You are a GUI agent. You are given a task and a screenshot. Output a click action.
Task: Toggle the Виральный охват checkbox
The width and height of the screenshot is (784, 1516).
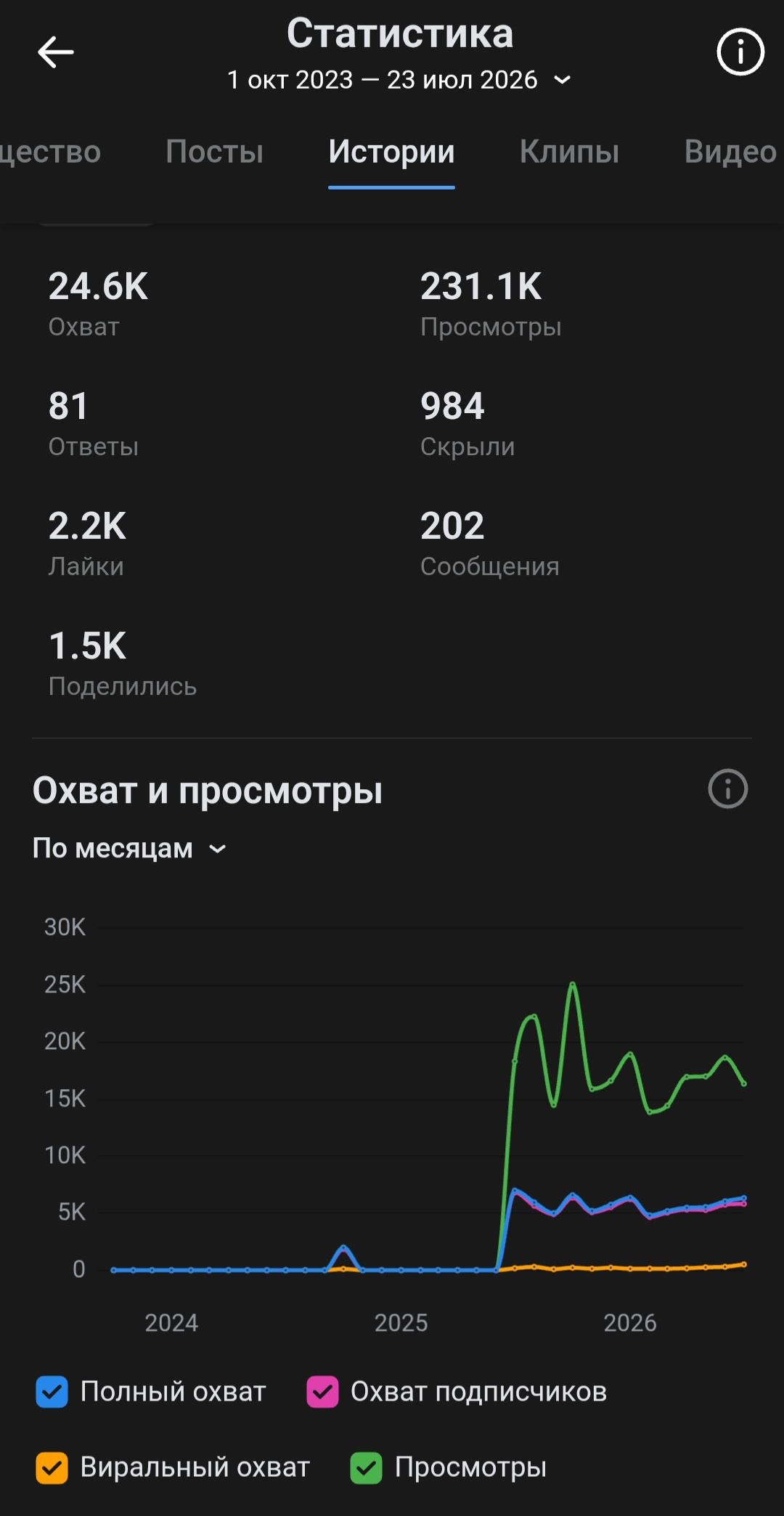pos(52,1467)
